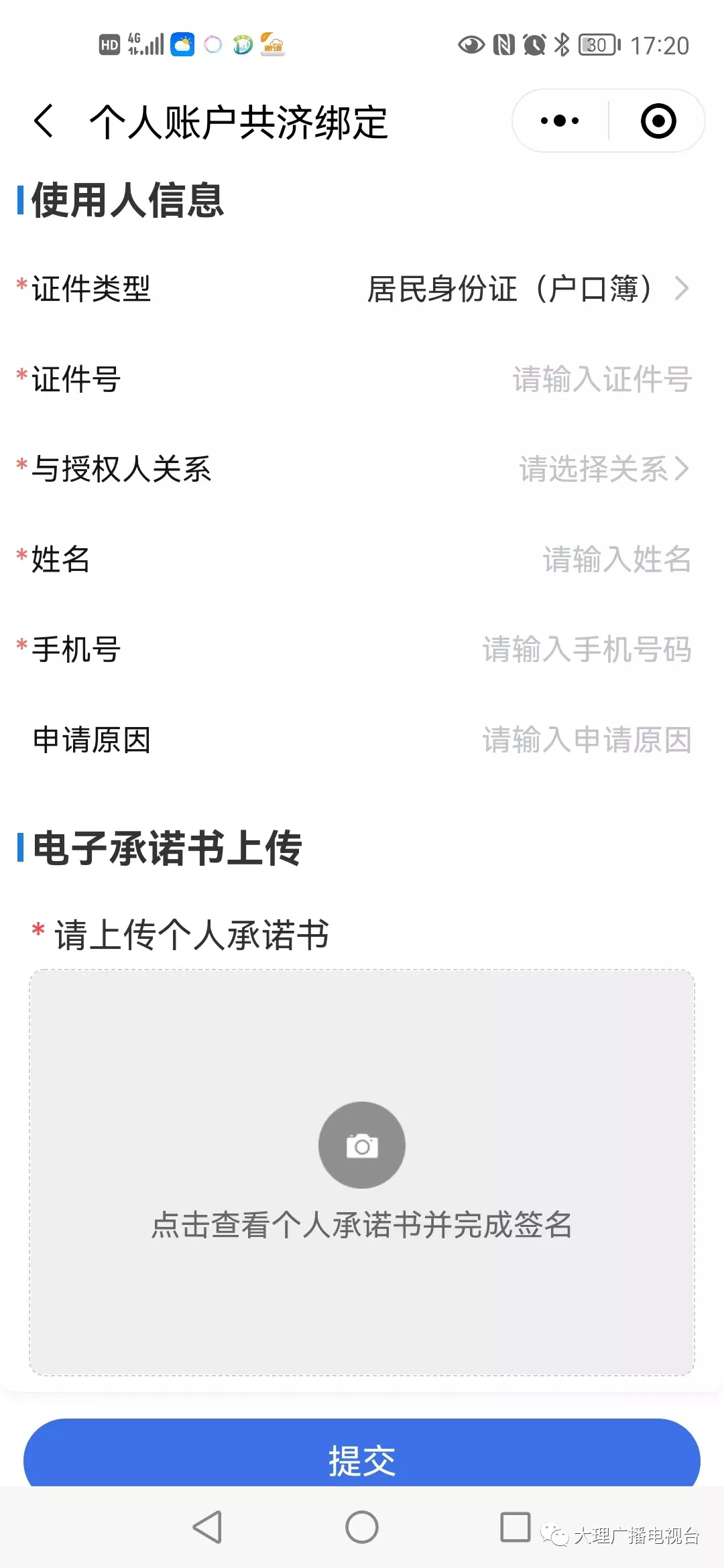
Task: Tap the weather app icon in the status bar
Action: coord(180,44)
